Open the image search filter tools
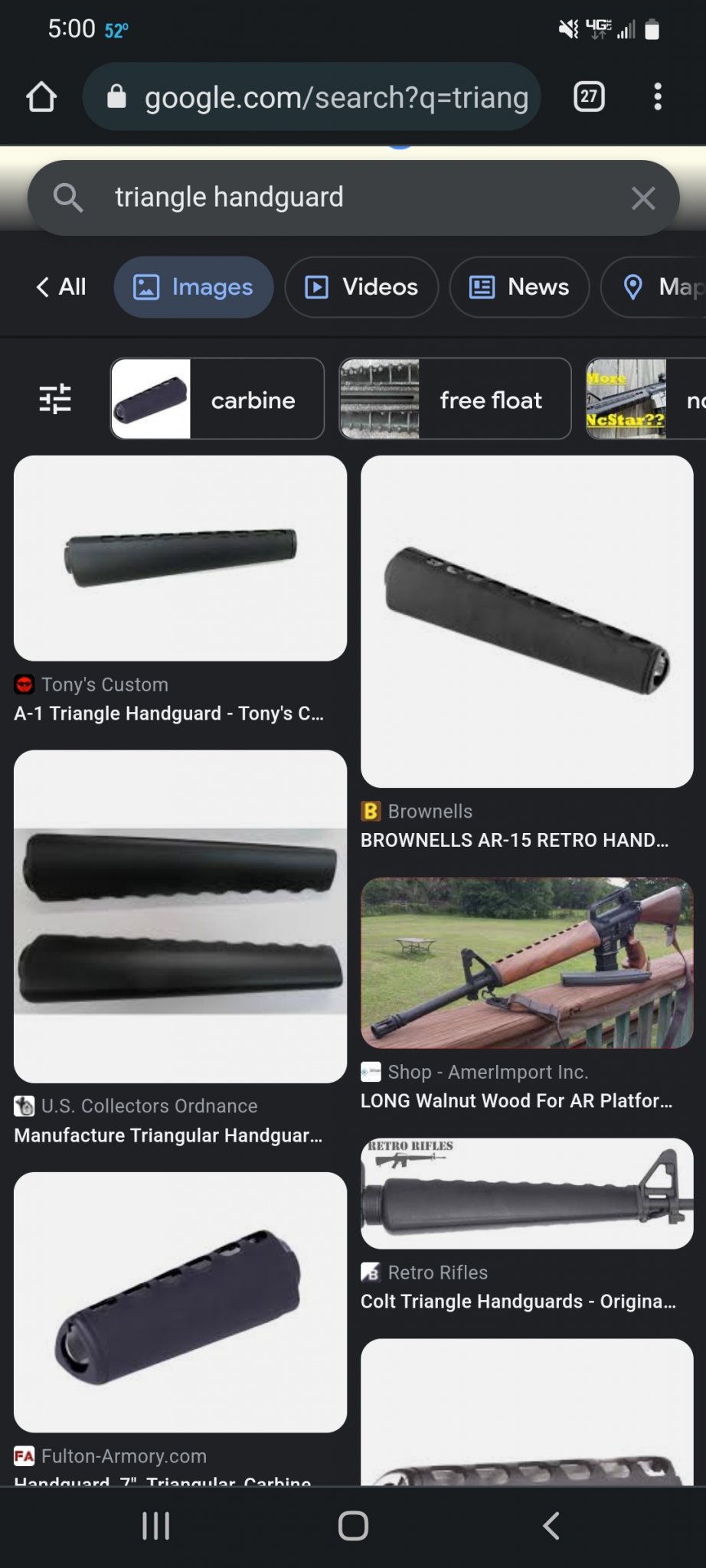706x1568 pixels. (x=55, y=399)
